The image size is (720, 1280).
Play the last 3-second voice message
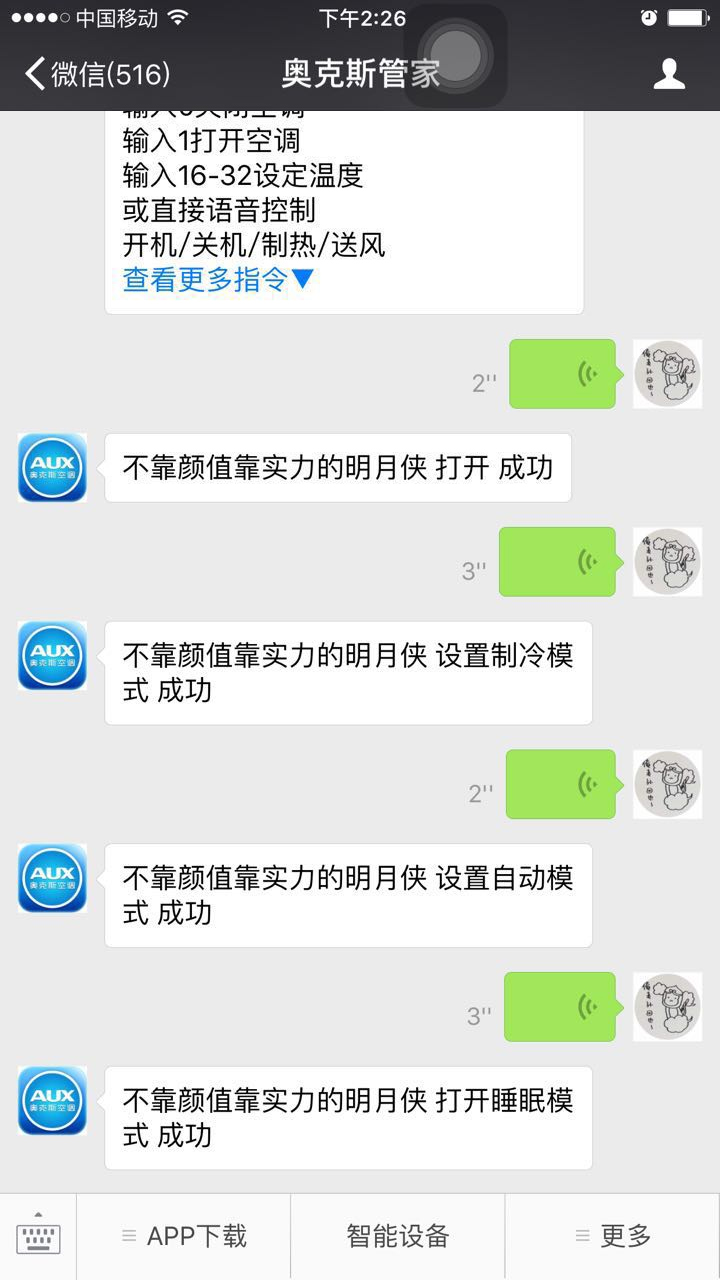click(x=560, y=1007)
